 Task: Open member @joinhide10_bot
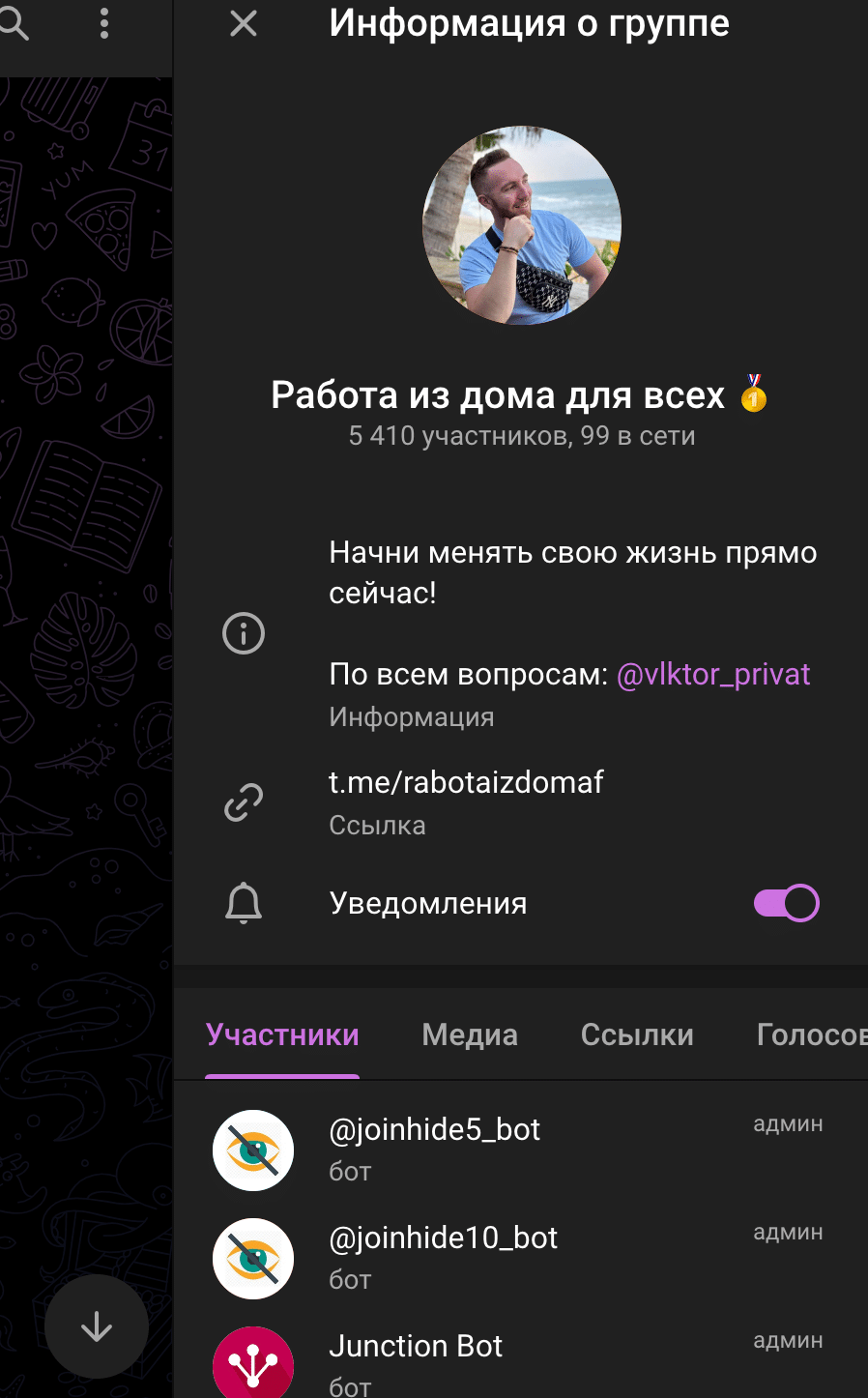521,1258
